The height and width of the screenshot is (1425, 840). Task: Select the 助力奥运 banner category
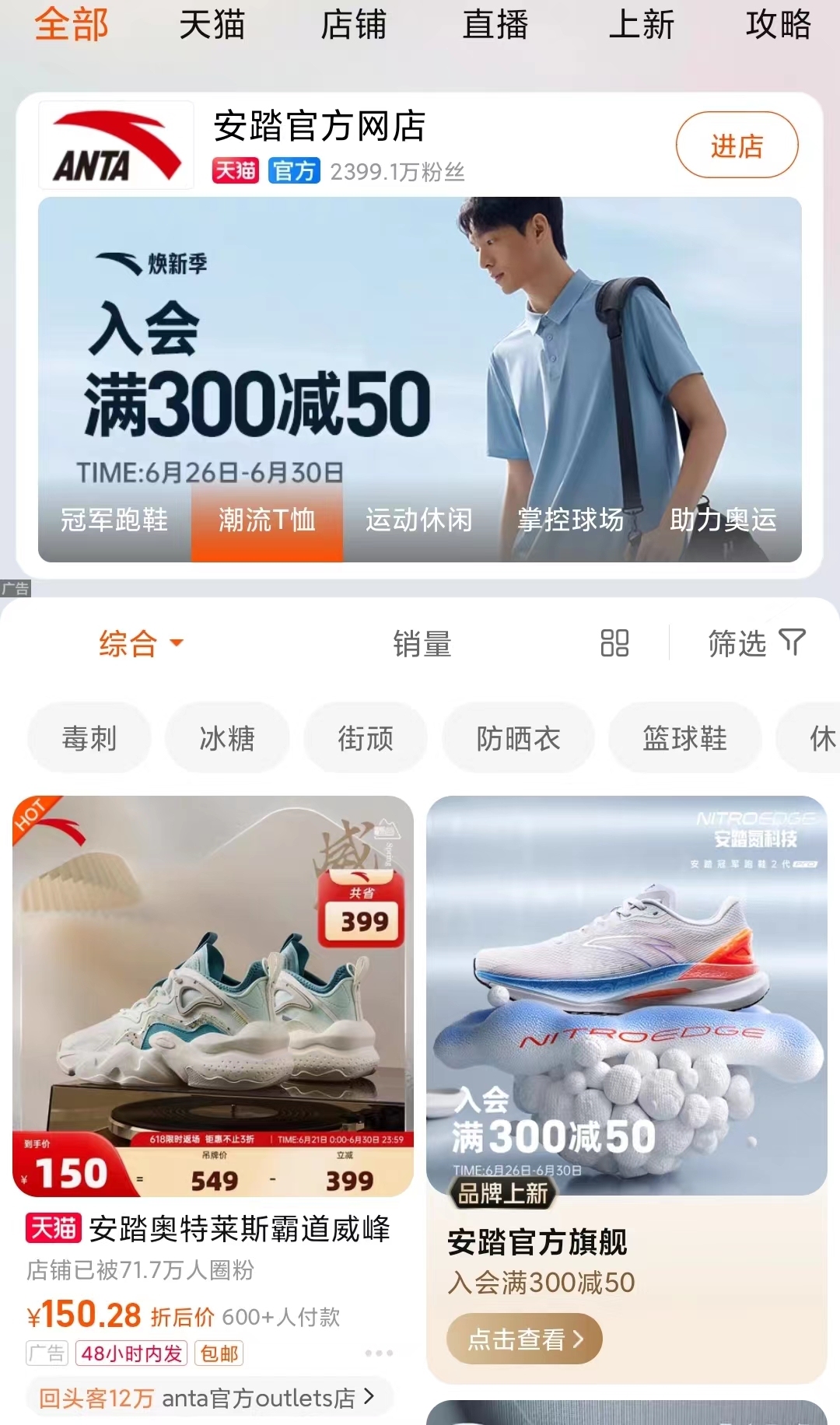tap(723, 520)
